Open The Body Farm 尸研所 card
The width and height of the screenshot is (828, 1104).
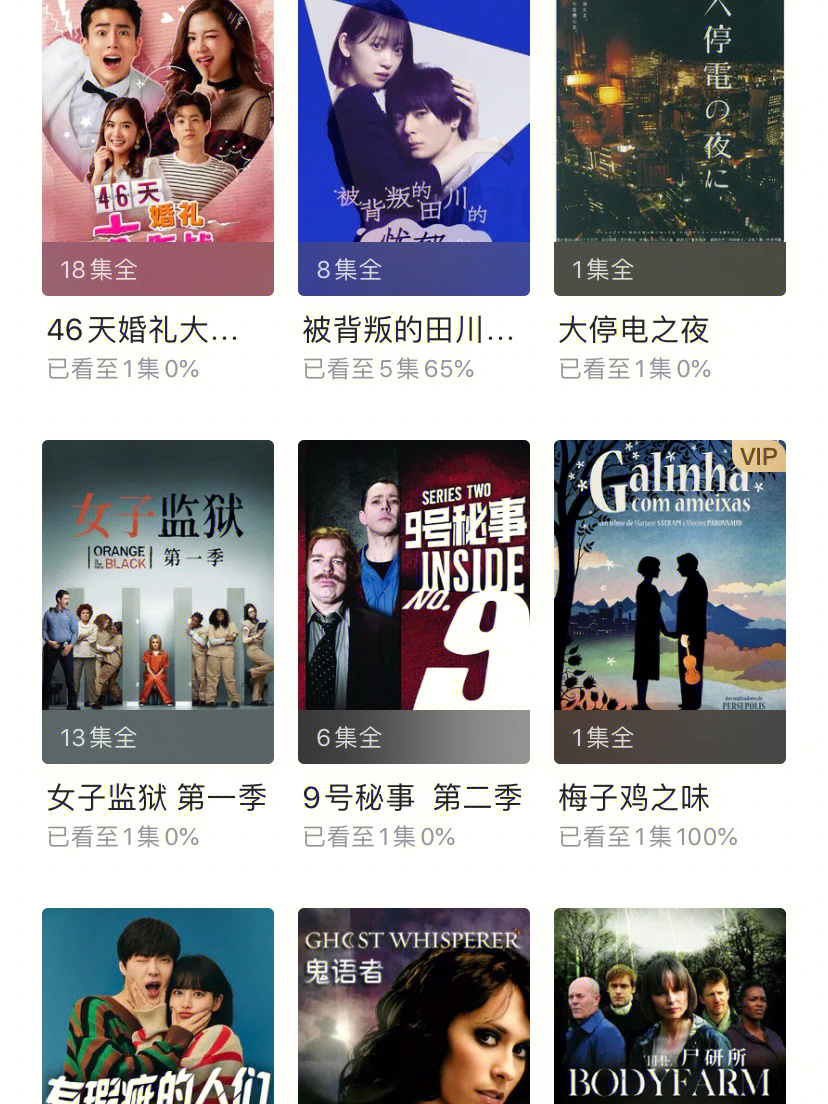point(670,1005)
